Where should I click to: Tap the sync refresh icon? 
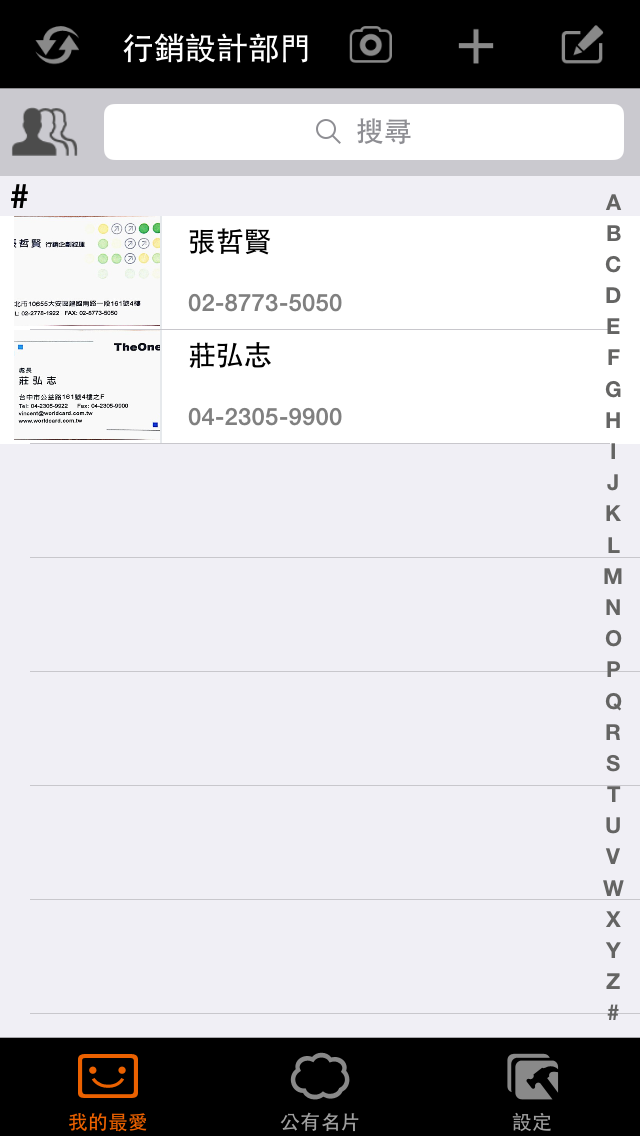click(x=57, y=46)
